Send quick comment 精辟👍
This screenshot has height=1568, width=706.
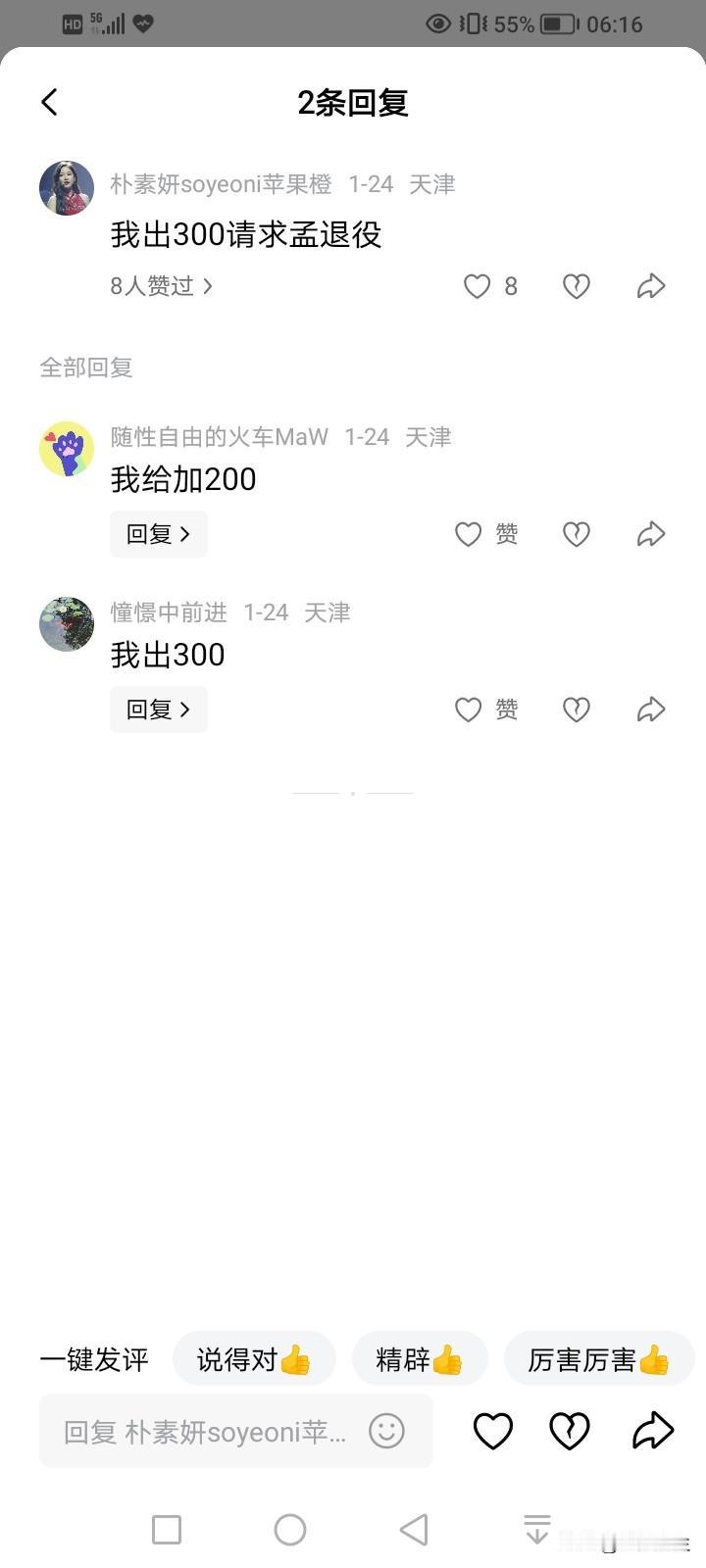tap(420, 1358)
